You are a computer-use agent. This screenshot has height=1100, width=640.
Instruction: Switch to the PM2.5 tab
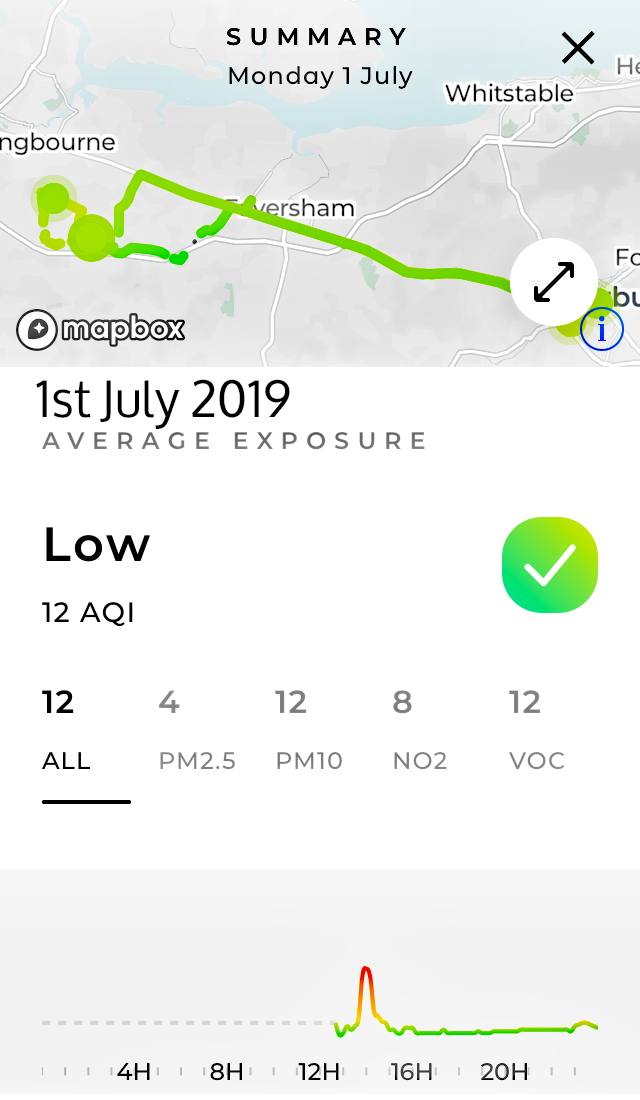click(197, 732)
